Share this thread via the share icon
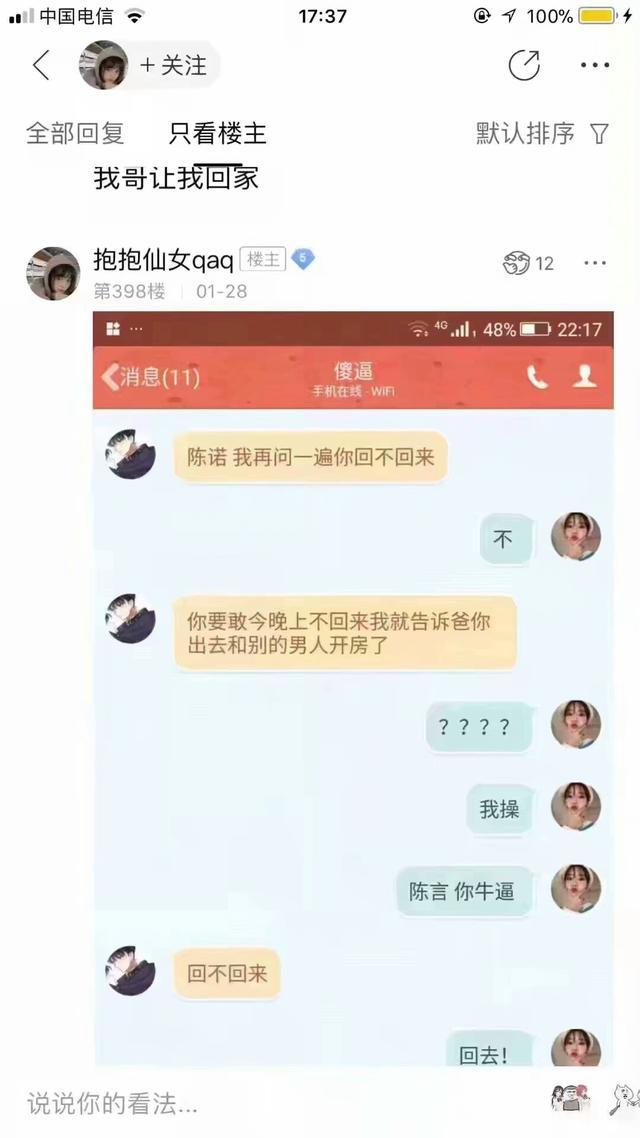This screenshot has height=1138, width=640. (x=524, y=65)
